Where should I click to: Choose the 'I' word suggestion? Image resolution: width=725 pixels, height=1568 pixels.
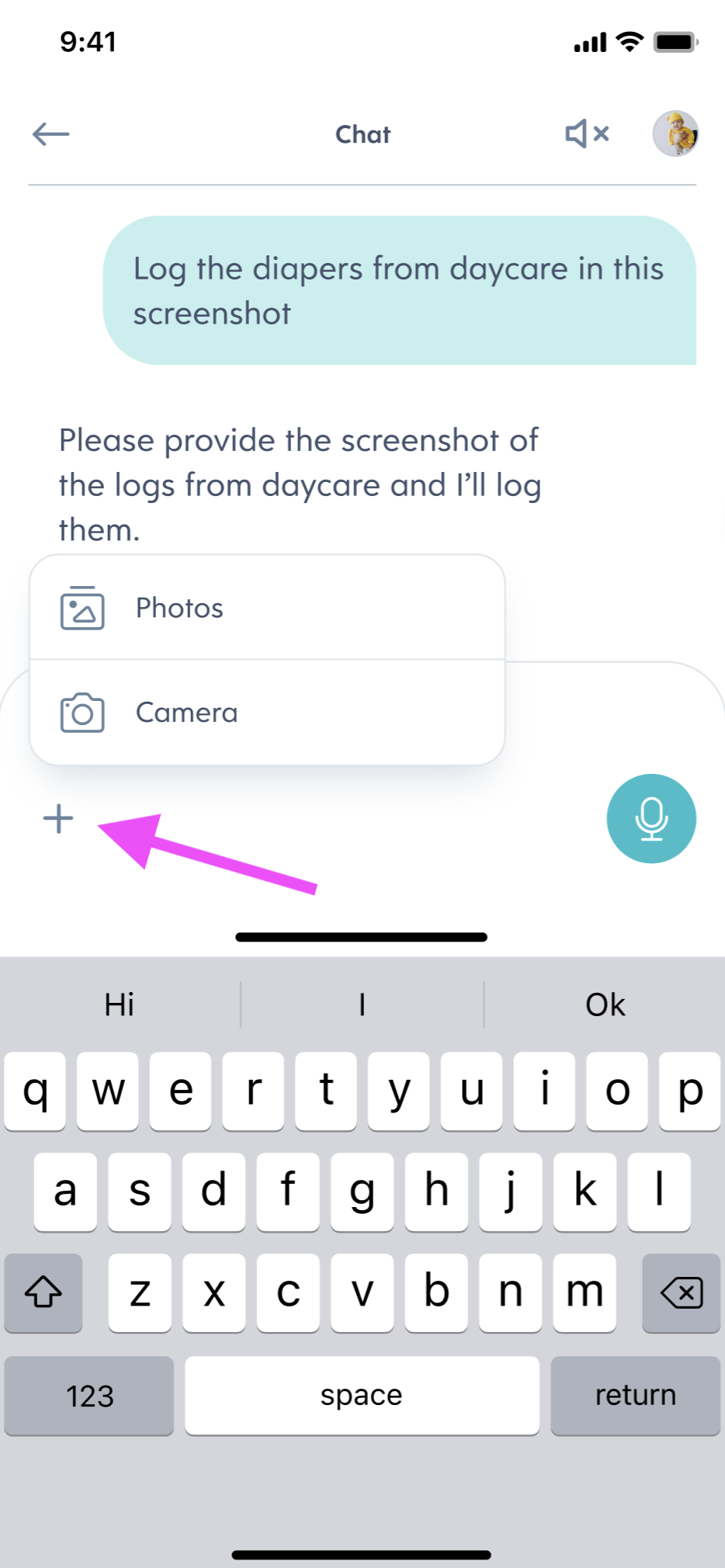(x=362, y=1004)
